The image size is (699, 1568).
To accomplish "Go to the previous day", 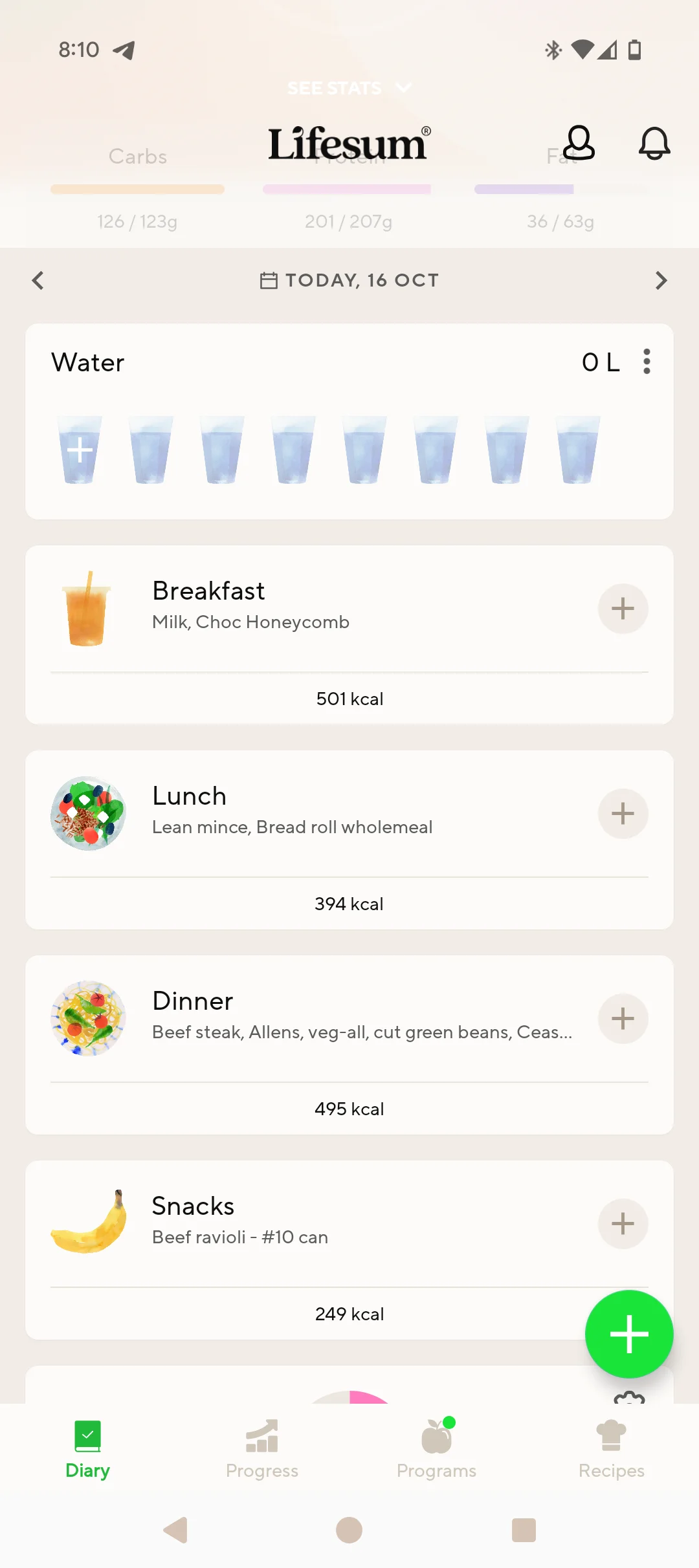I will click(x=38, y=280).
